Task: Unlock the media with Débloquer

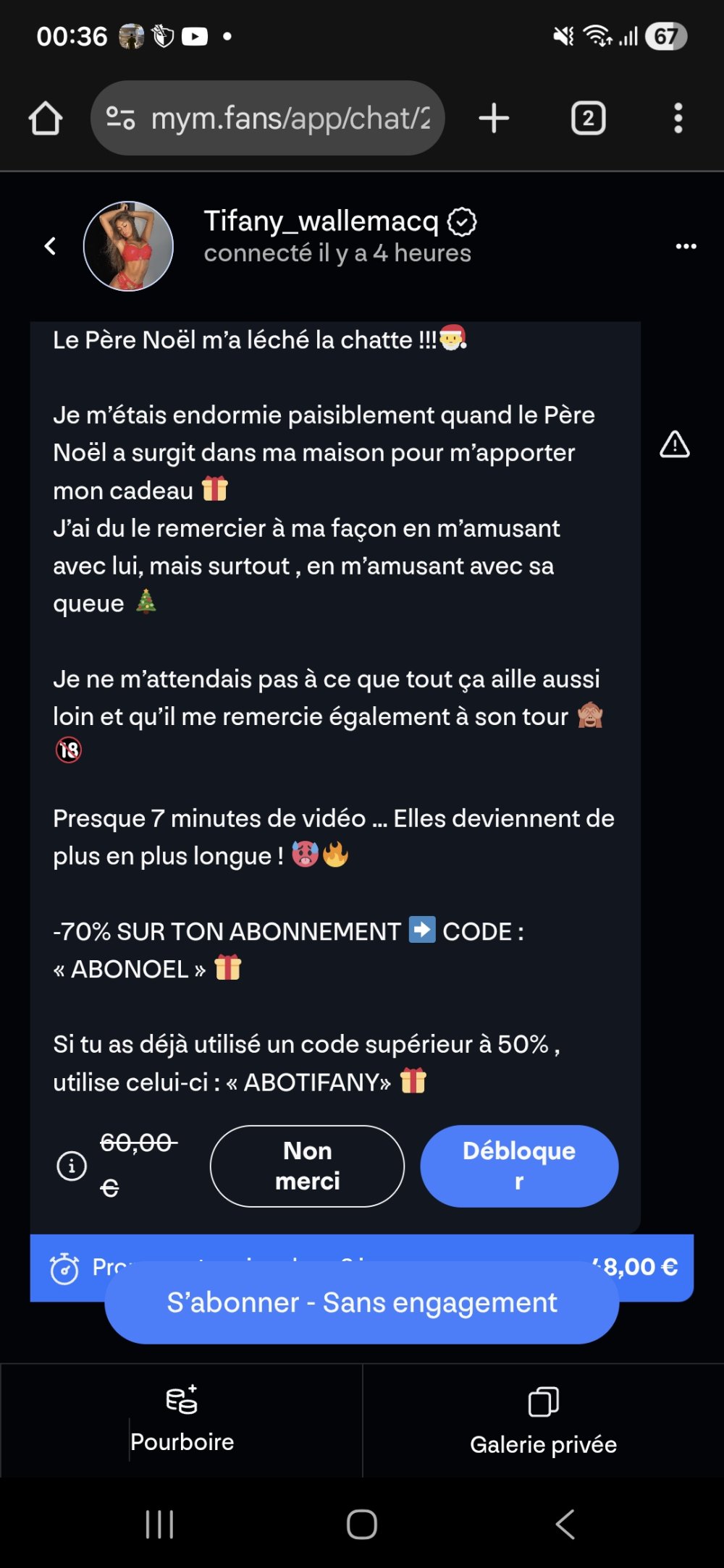Action: pyautogui.click(x=519, y=1166)
